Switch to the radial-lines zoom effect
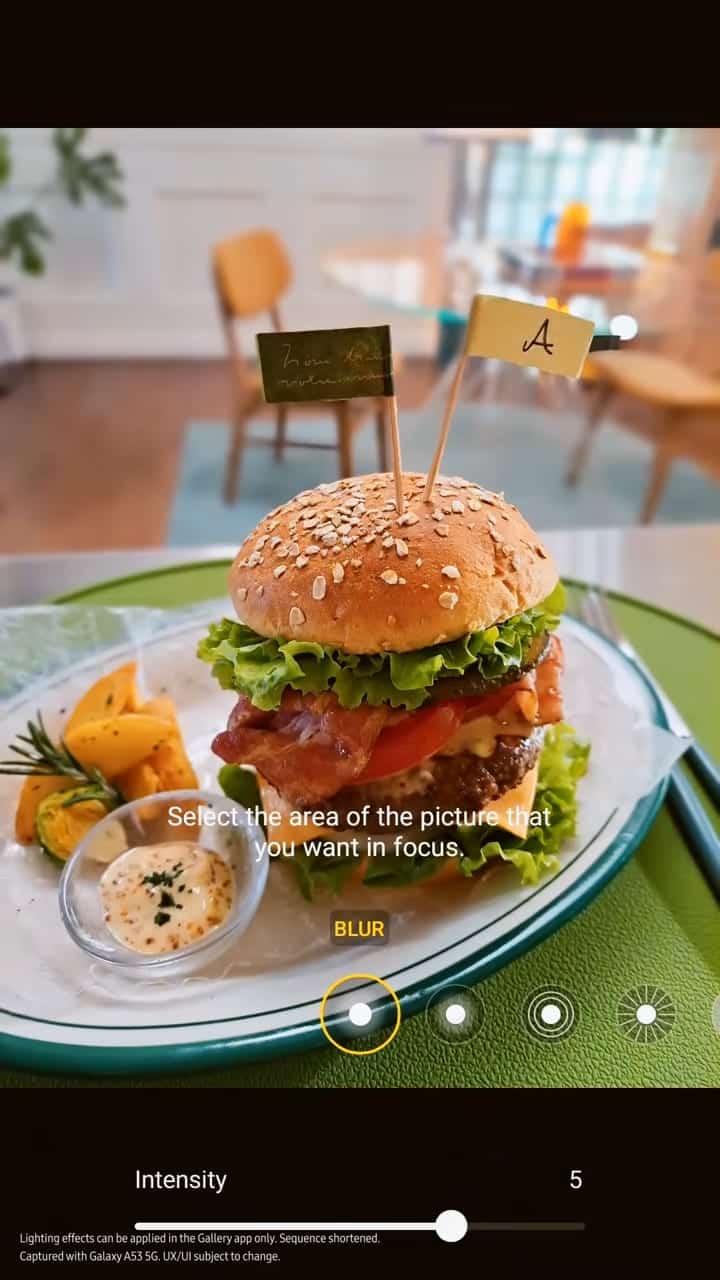Viewport: 720px width, 1280px height. click(x=646, y=1014)
